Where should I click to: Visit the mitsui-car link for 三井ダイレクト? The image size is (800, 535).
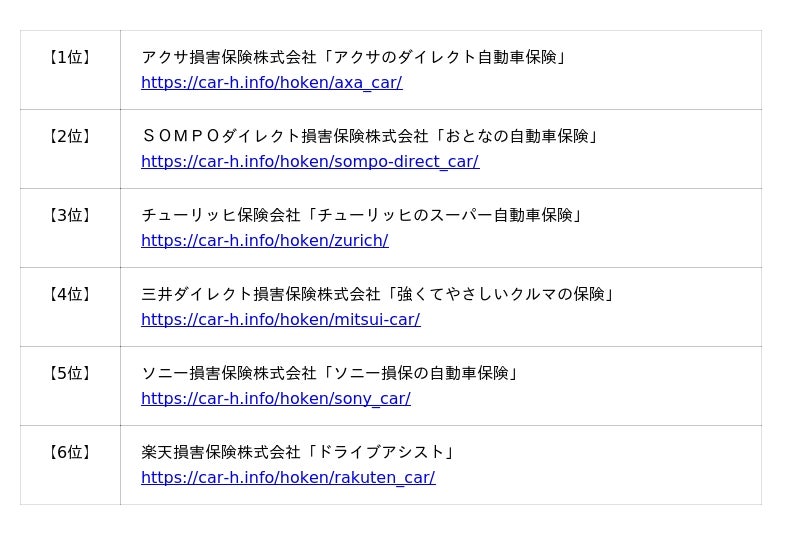click(x=281, y=320)
